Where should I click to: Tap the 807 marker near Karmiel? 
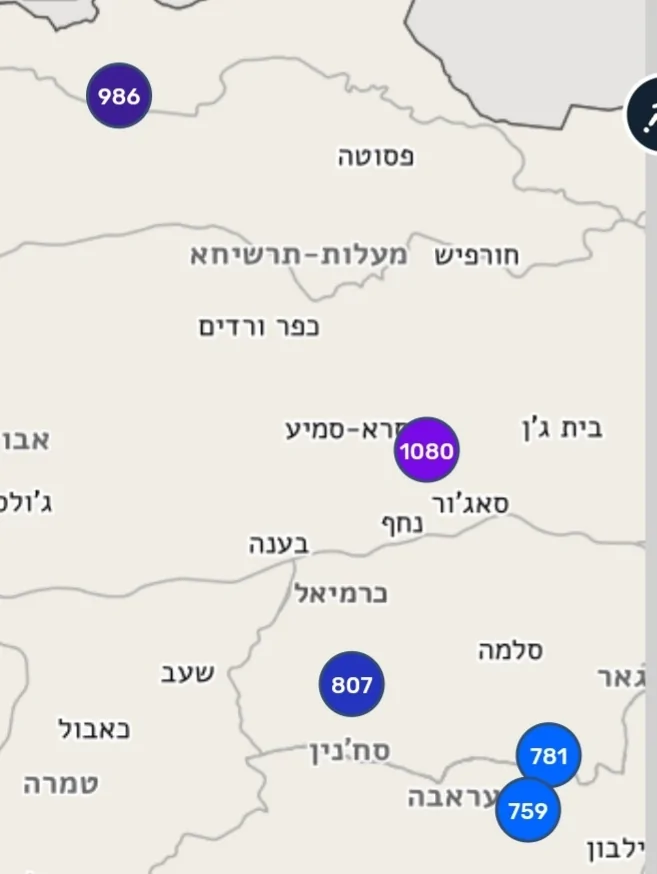tap(351, 685)
